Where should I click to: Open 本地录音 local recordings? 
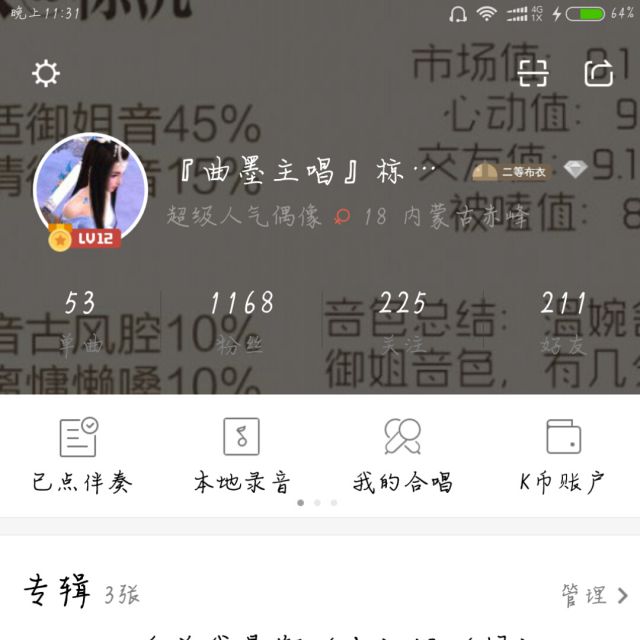click(241, 456)
